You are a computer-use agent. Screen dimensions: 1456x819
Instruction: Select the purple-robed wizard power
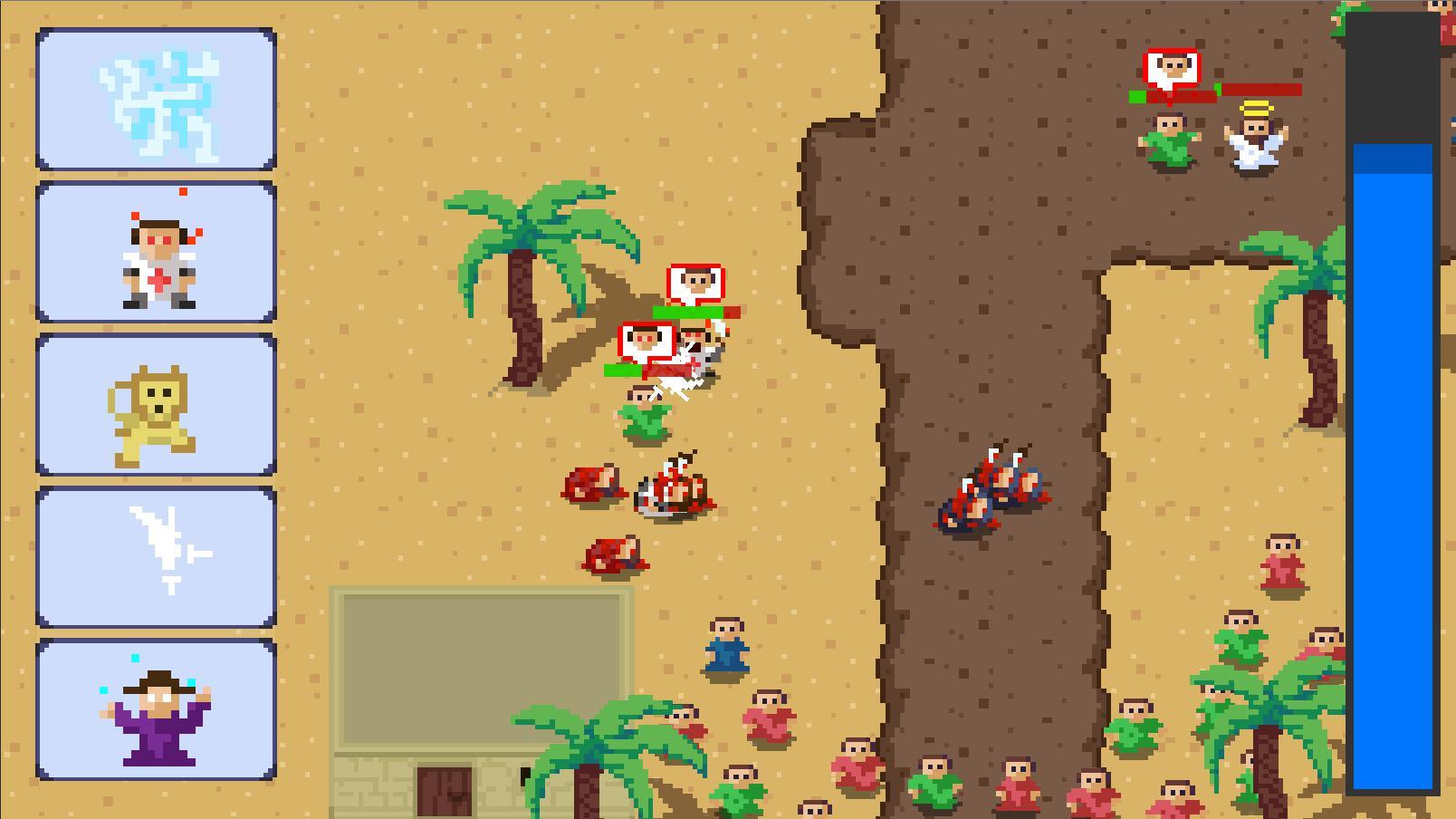tap(156, 709)
